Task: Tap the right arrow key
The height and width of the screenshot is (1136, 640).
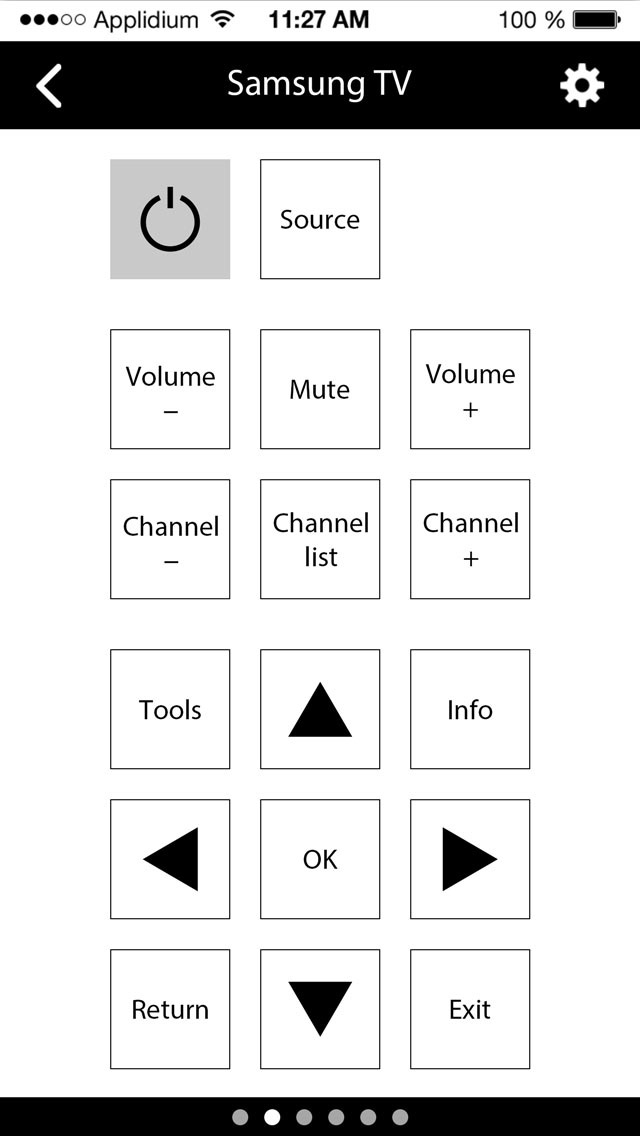Action: tap(470, 859)
